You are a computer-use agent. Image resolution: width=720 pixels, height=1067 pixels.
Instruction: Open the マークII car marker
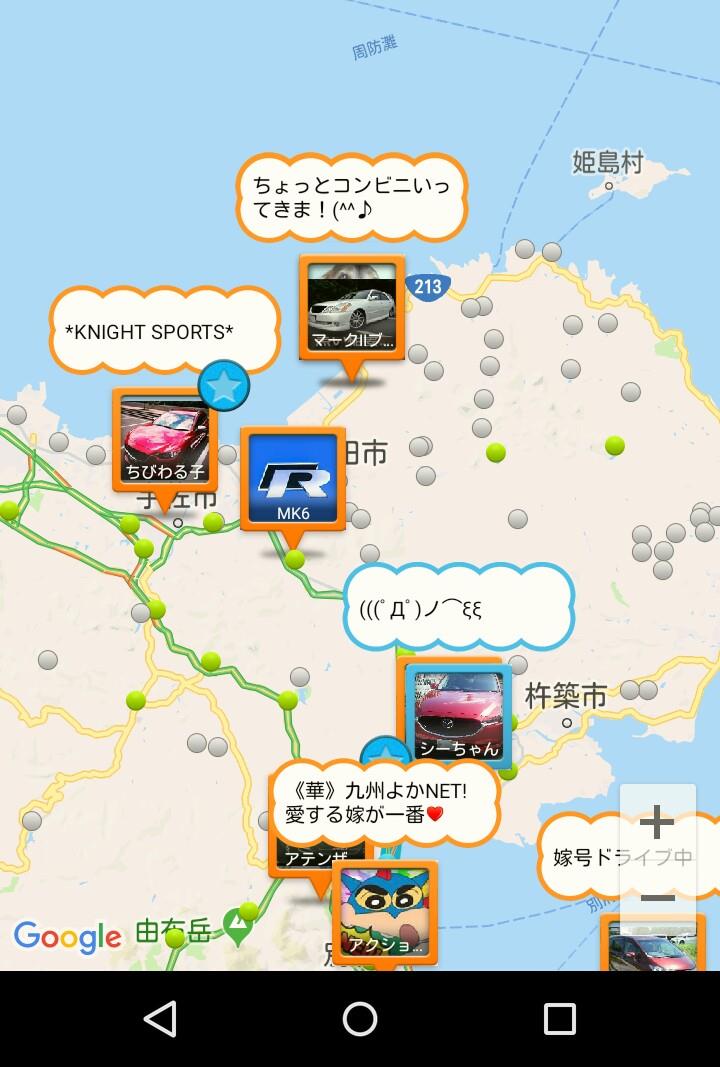[x=352, y=307]
